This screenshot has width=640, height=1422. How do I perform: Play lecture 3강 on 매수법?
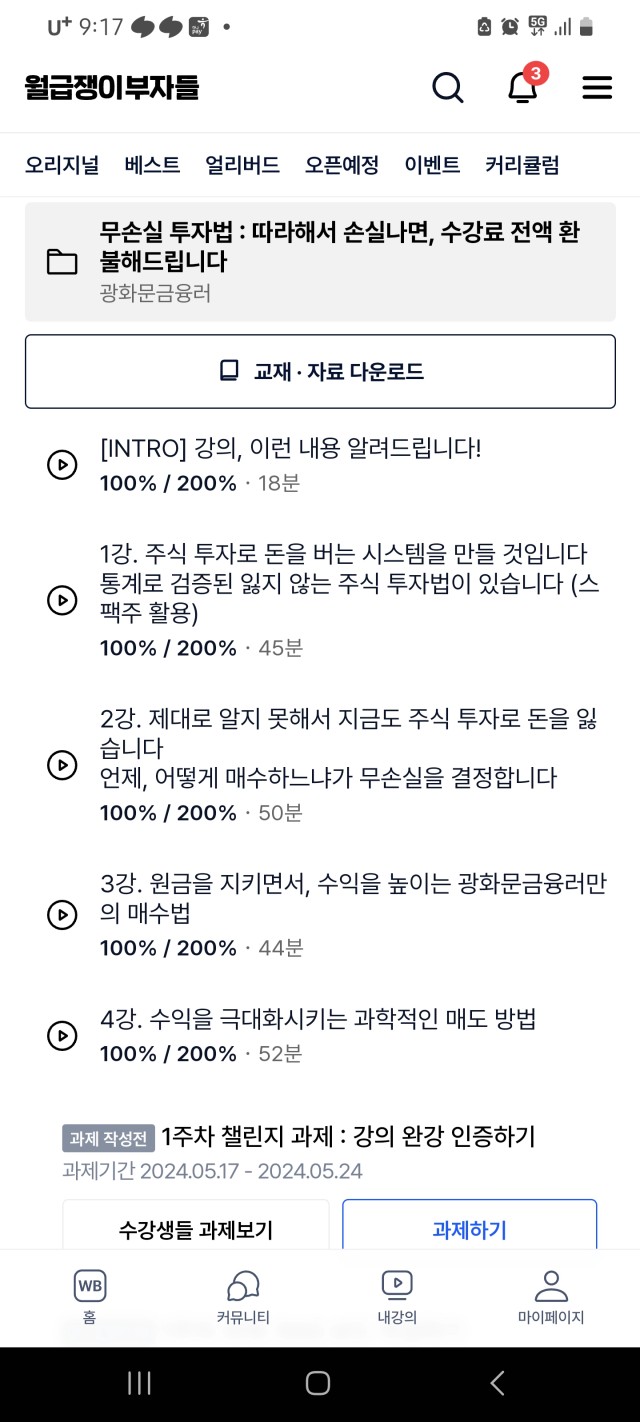coord(320,915)
